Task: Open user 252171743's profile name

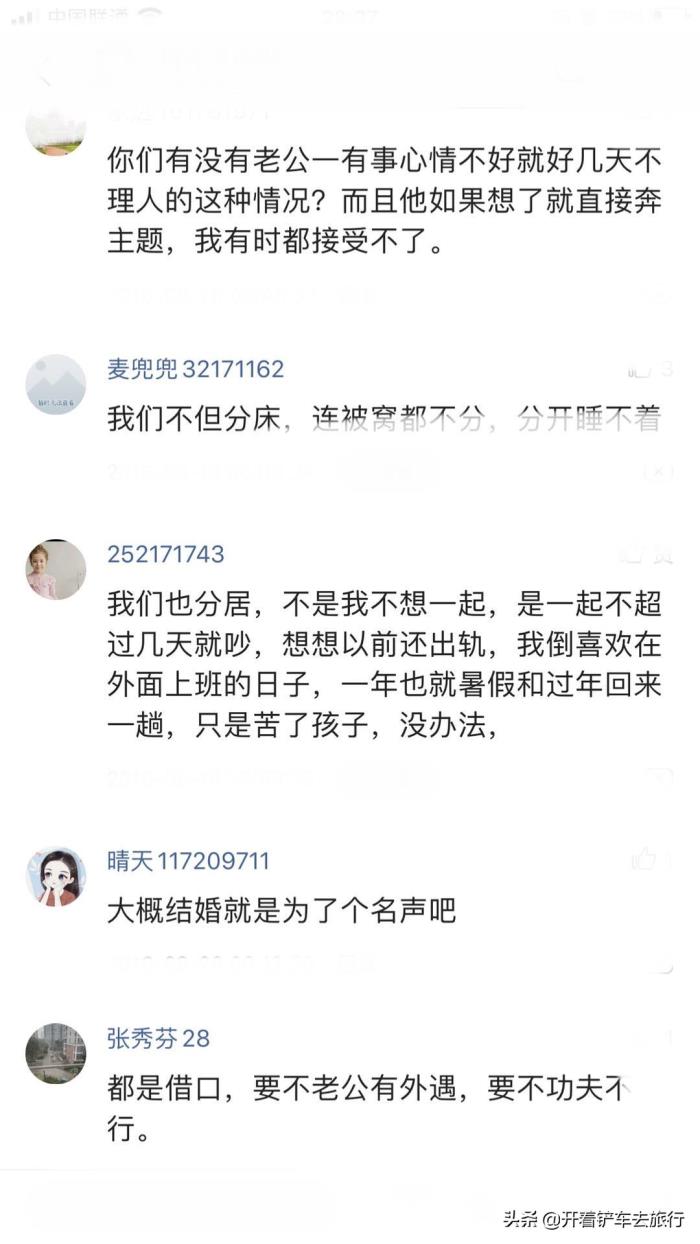Action: point(166,554)
